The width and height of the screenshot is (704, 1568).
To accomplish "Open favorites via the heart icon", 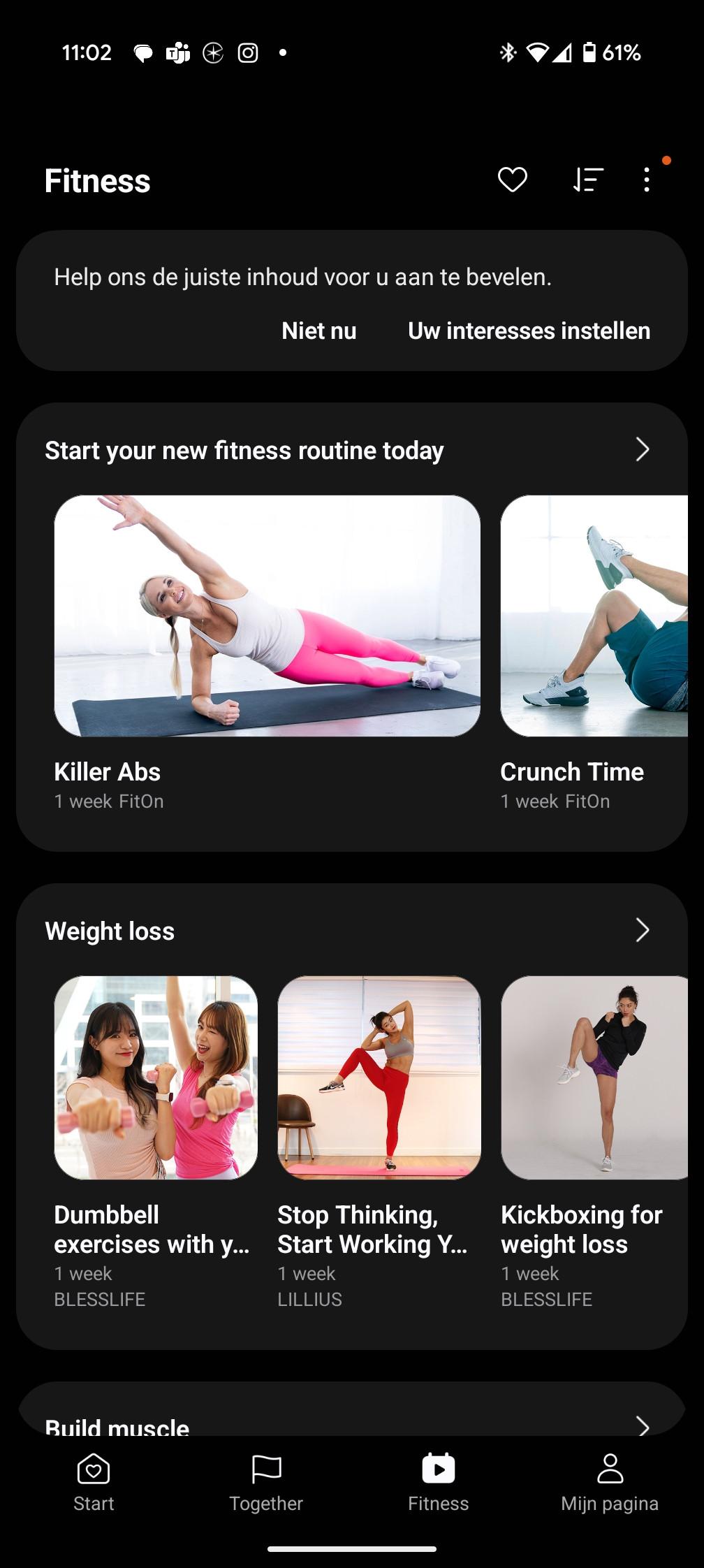I will (512, 180).
